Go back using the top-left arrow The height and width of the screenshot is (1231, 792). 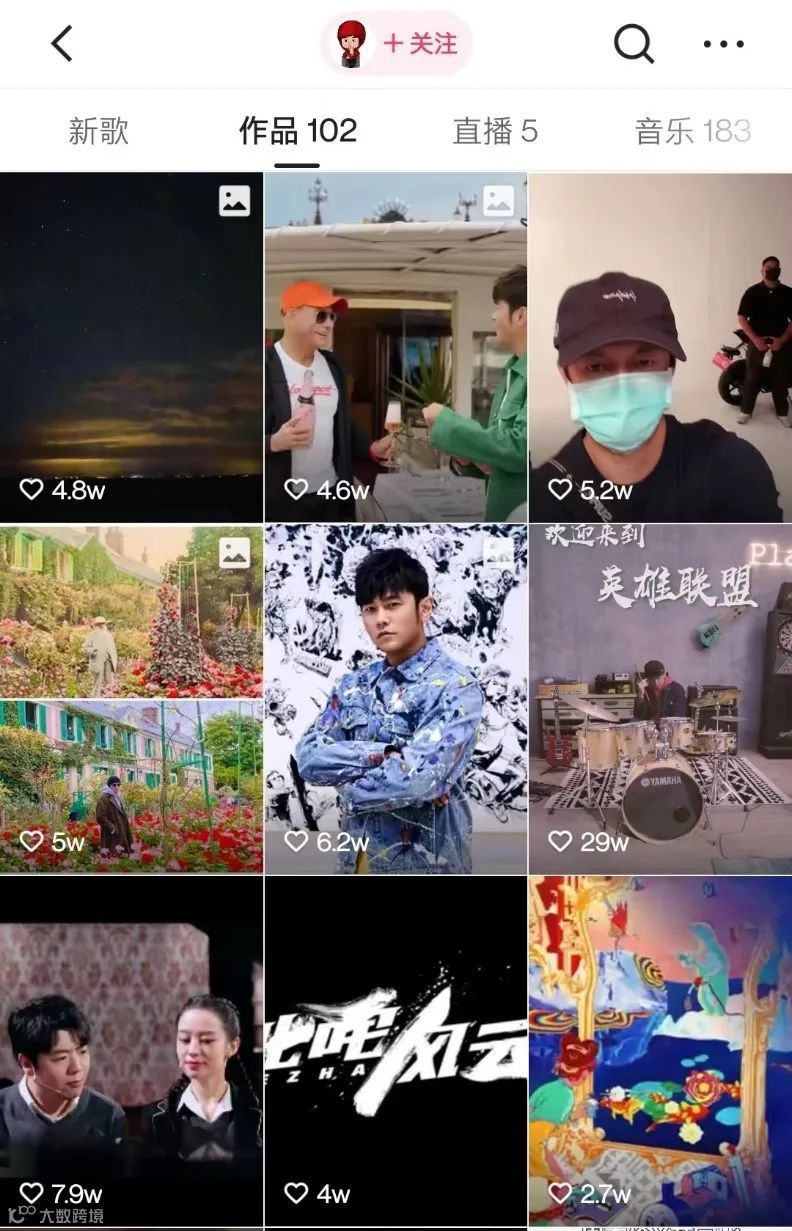pyautogui.click(x=62, y=44)
